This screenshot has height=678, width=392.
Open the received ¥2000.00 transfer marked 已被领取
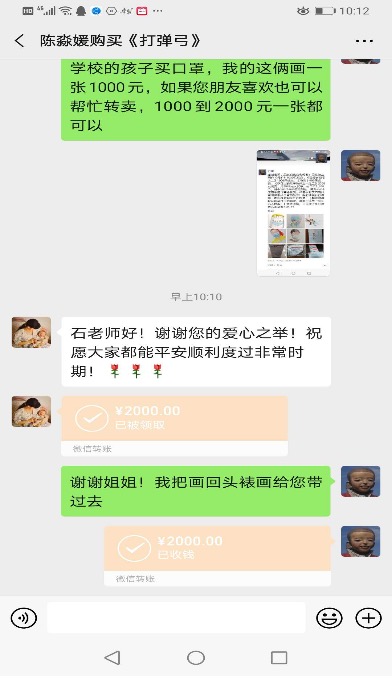pyautogui.click(x=175, y=426)
